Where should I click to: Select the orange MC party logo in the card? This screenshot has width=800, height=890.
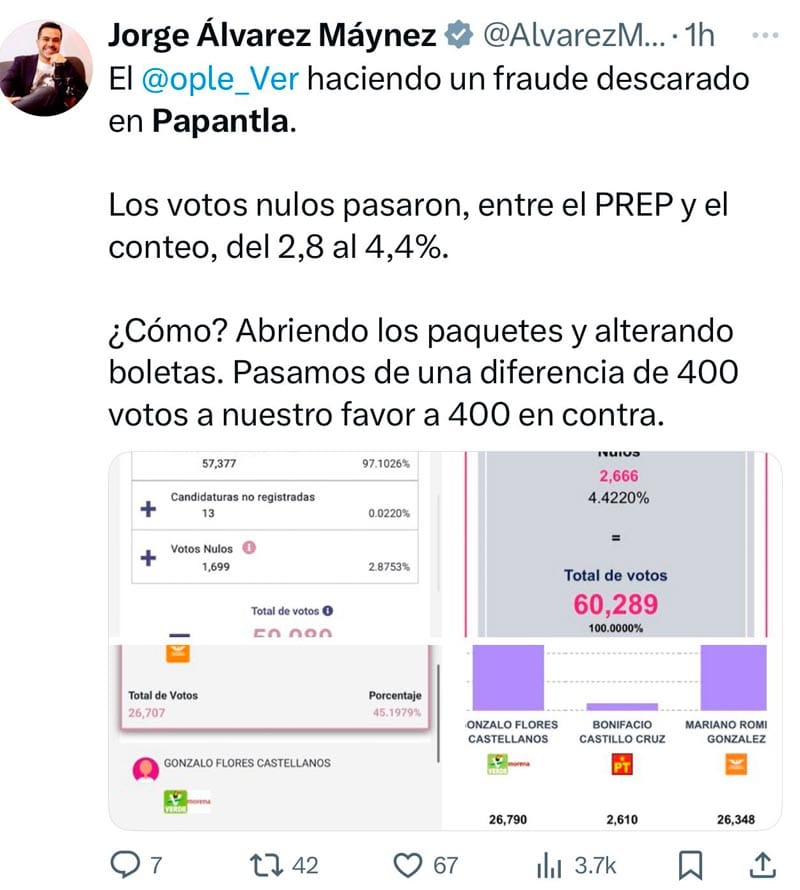point(177,653)
